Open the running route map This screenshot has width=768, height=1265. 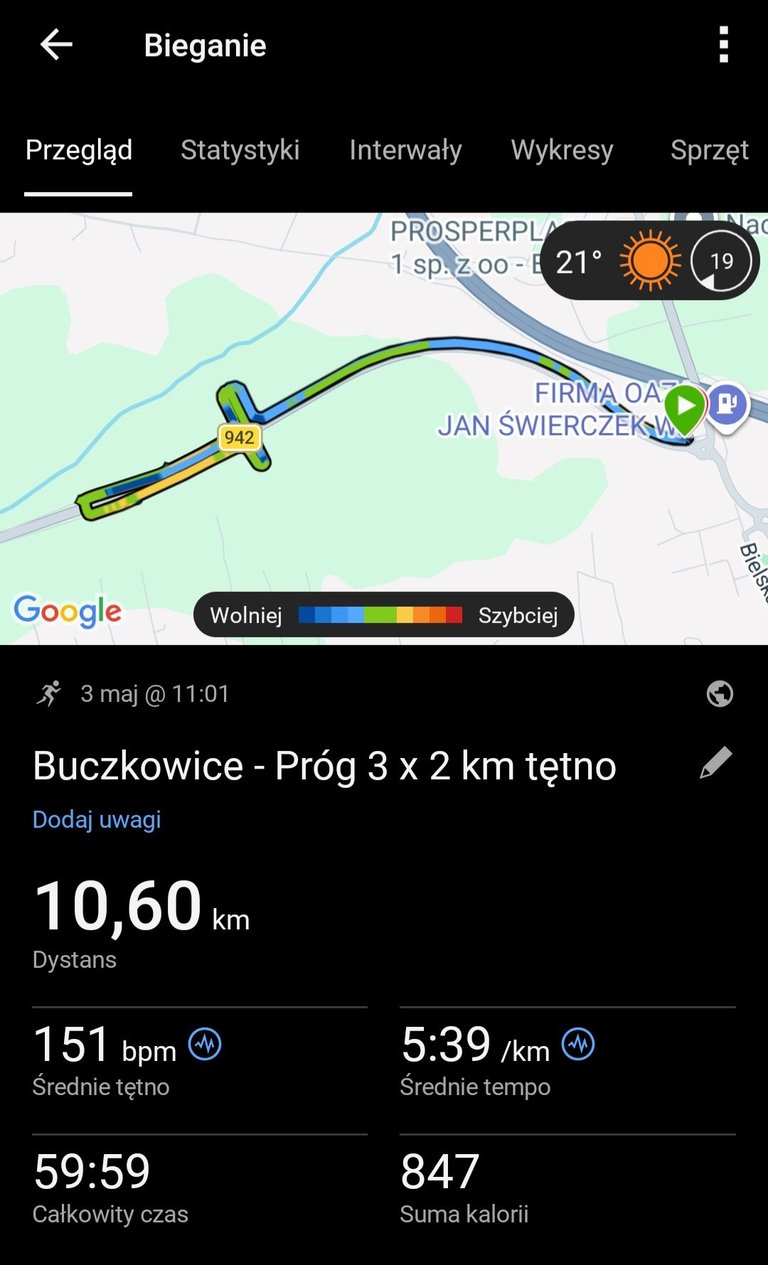384,428
